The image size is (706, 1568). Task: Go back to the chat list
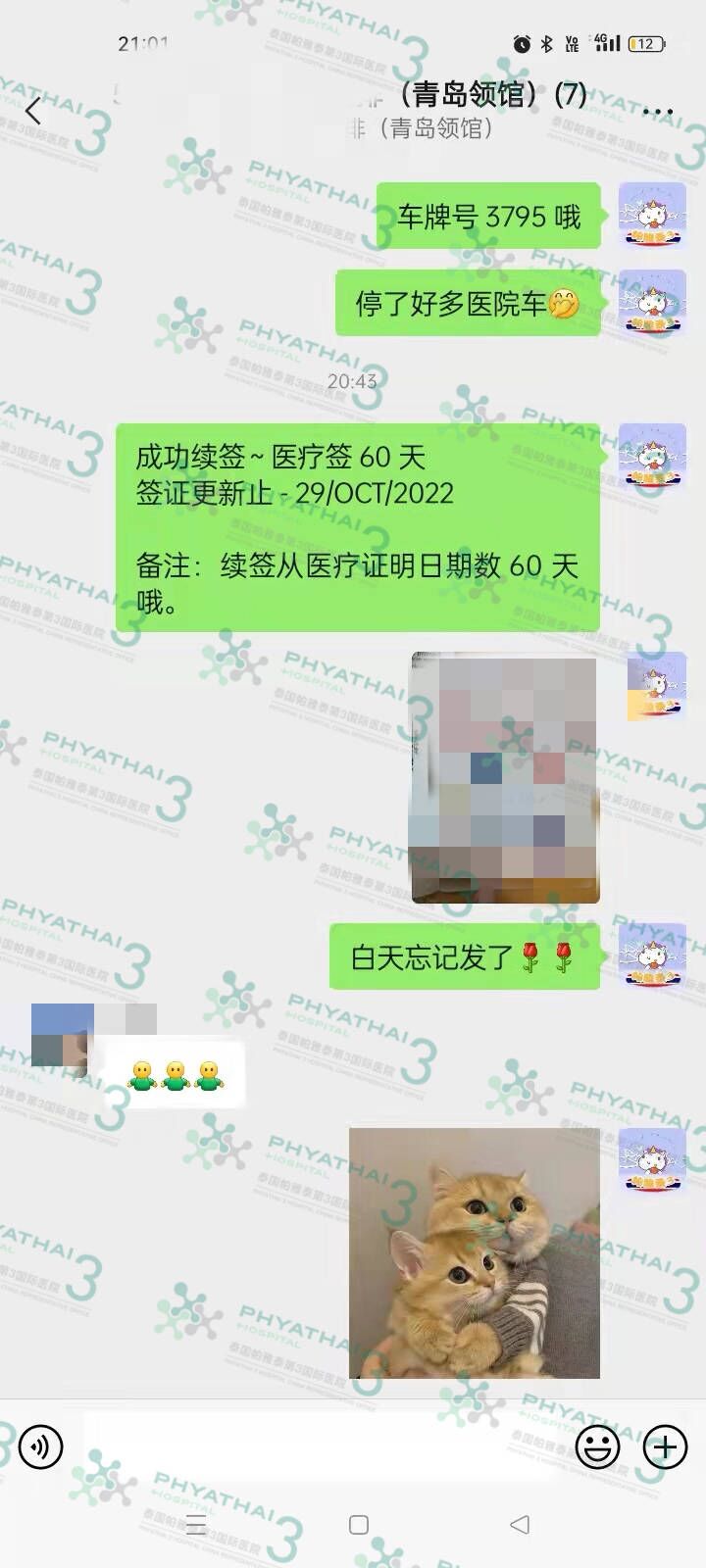(x=34, y=111)
